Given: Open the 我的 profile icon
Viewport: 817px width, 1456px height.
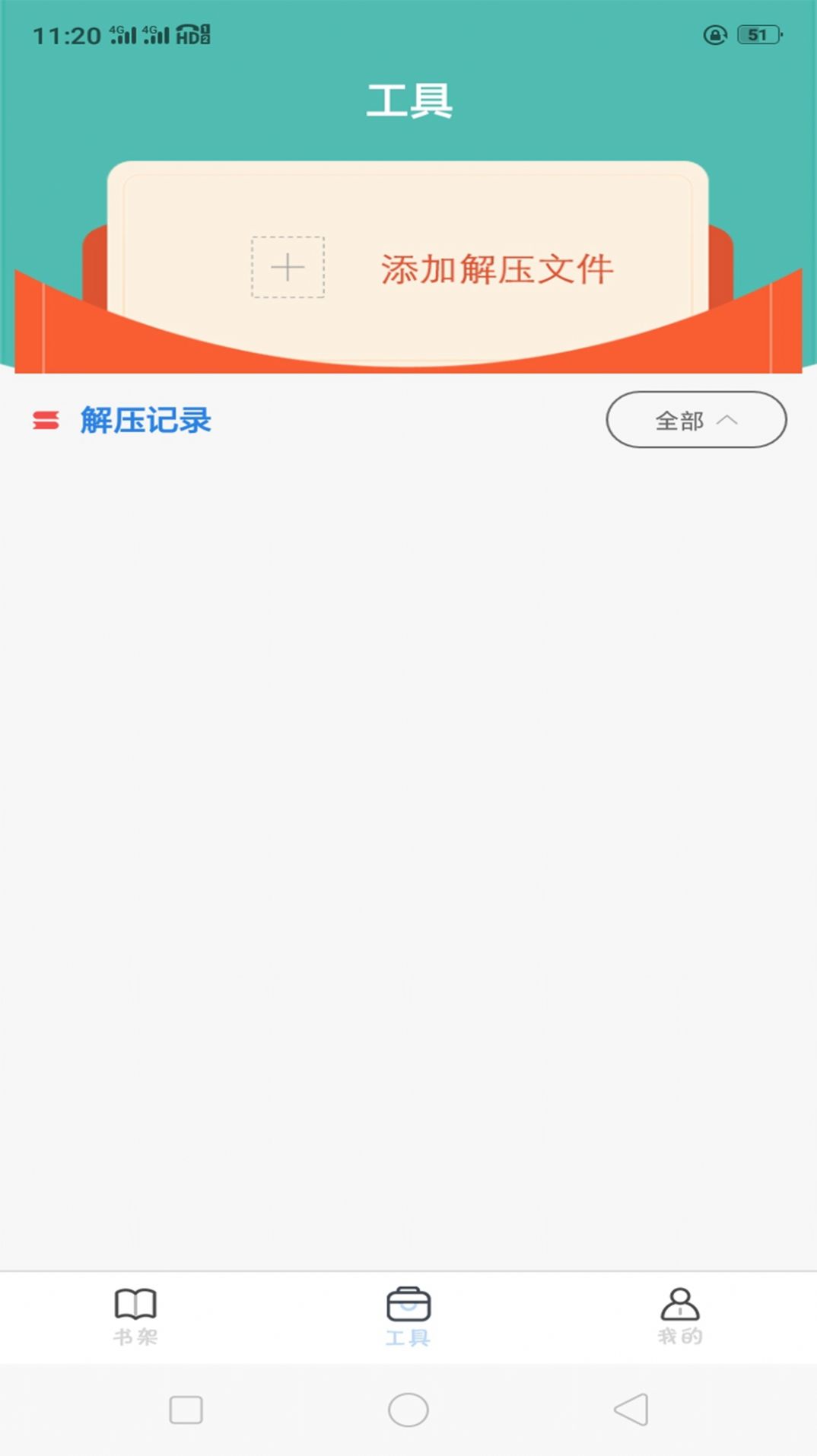Looking at the screenshot, I should (679, 1302).
